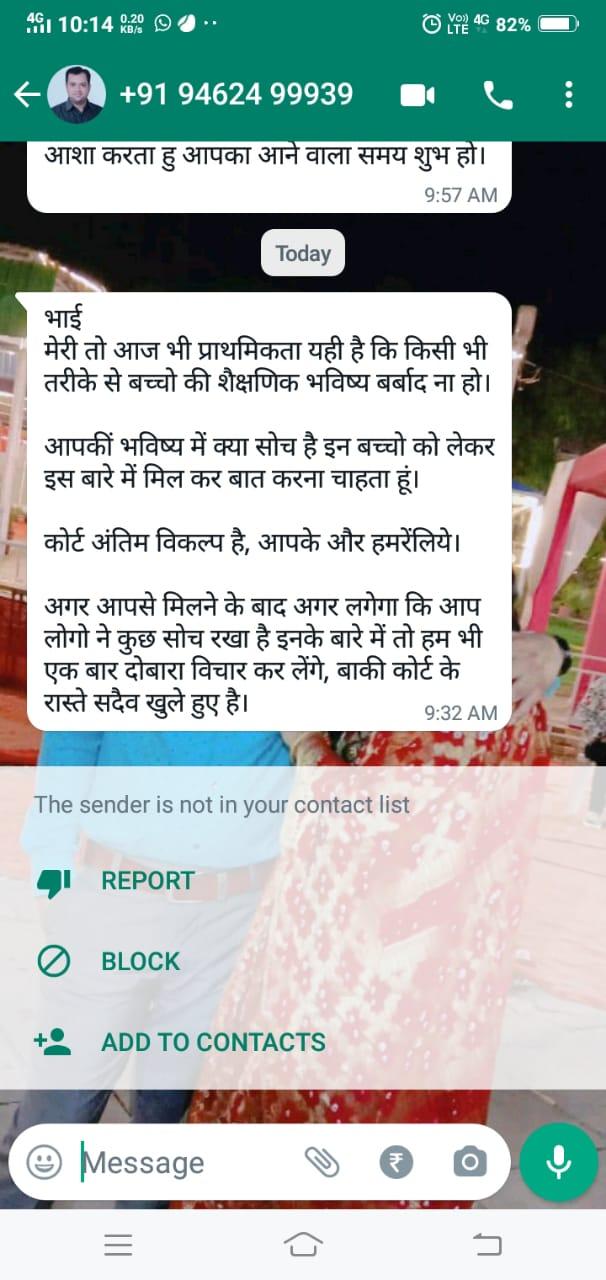
Task: Block this sender
Action: [x=140, y=962]
